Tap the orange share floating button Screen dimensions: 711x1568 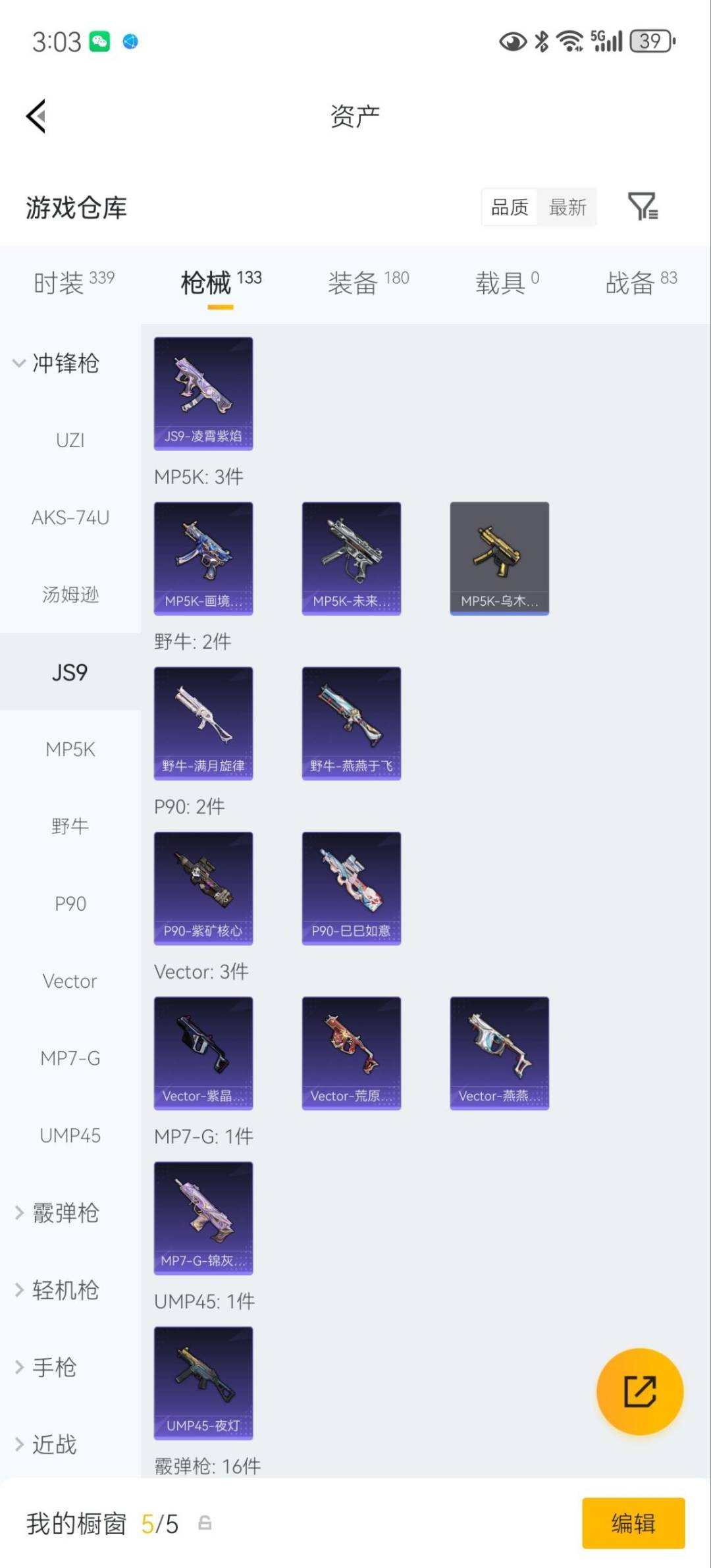pos(640,1392)
